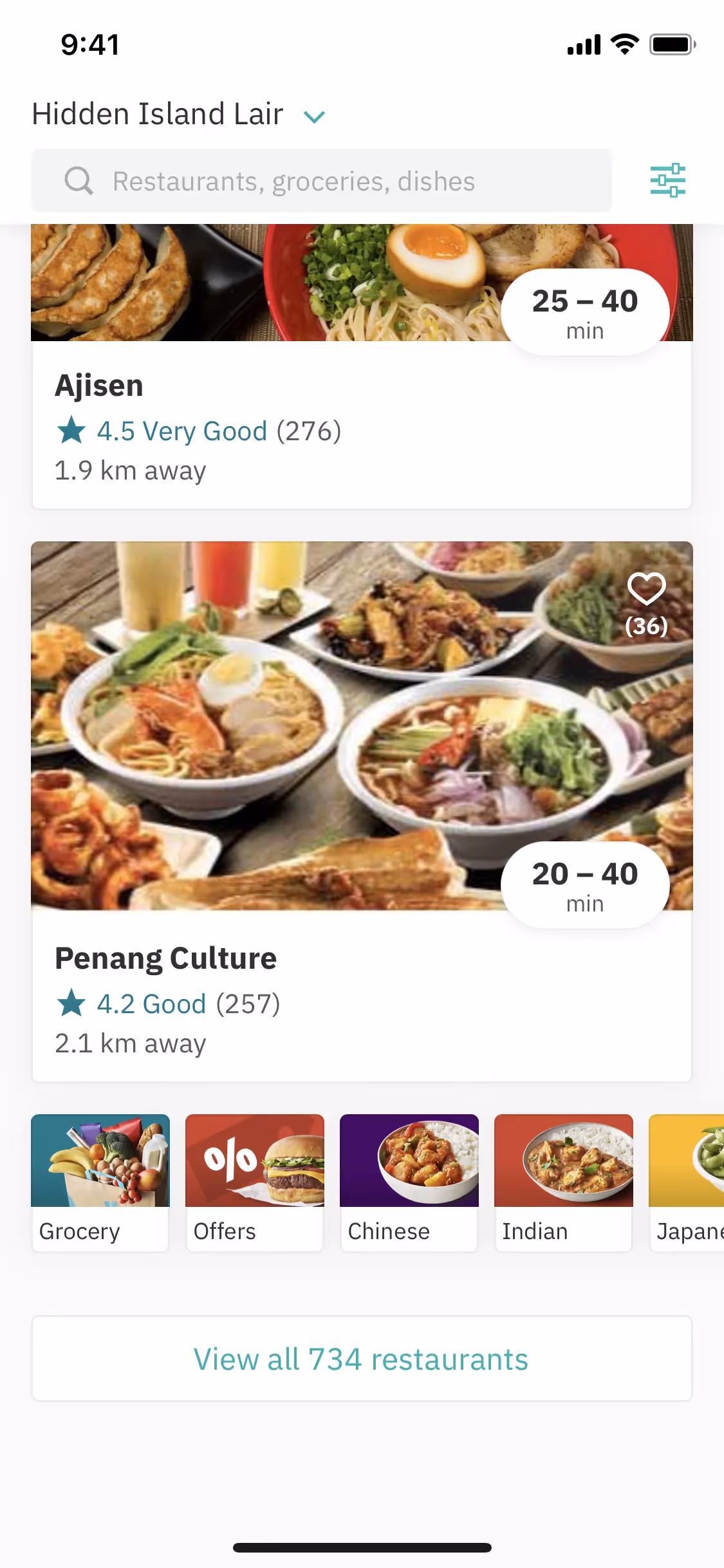The width and height of the screenshot is (724, 1568).
Task: Browse the Grocery category
Action: 100,1182
